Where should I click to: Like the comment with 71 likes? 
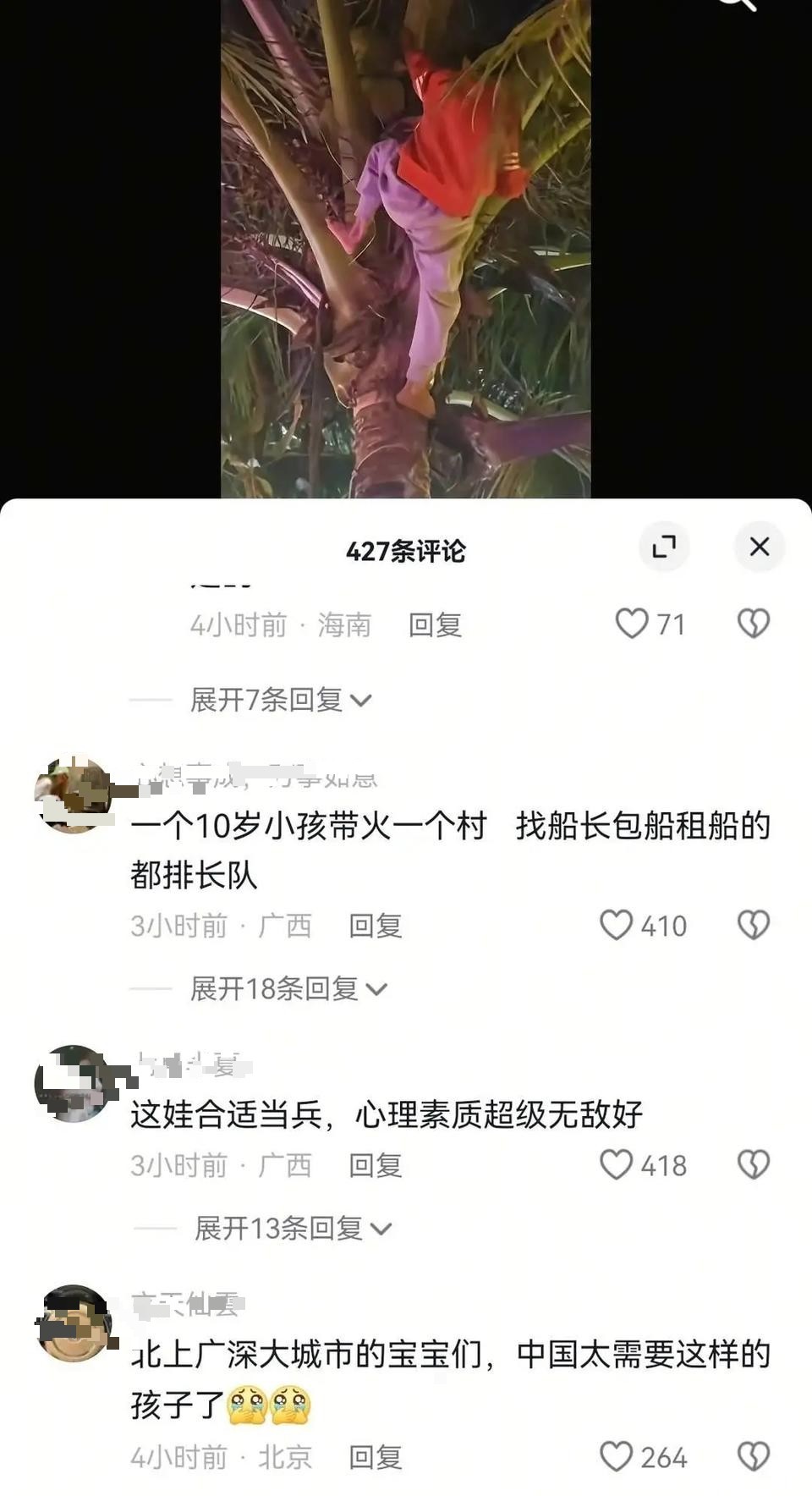[x=631, y=624]
